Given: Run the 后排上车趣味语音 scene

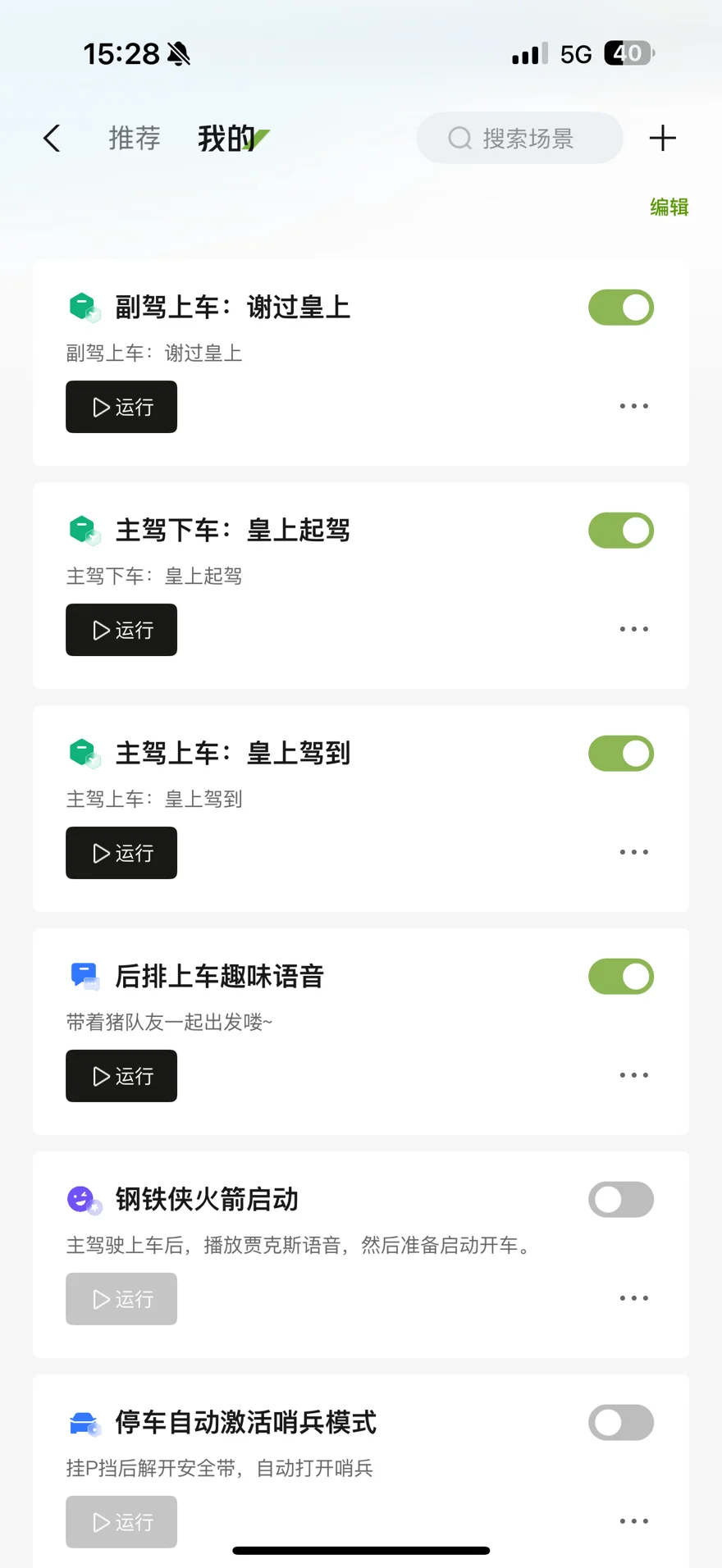Looking at the screenshot, I should coord(121,1076).
